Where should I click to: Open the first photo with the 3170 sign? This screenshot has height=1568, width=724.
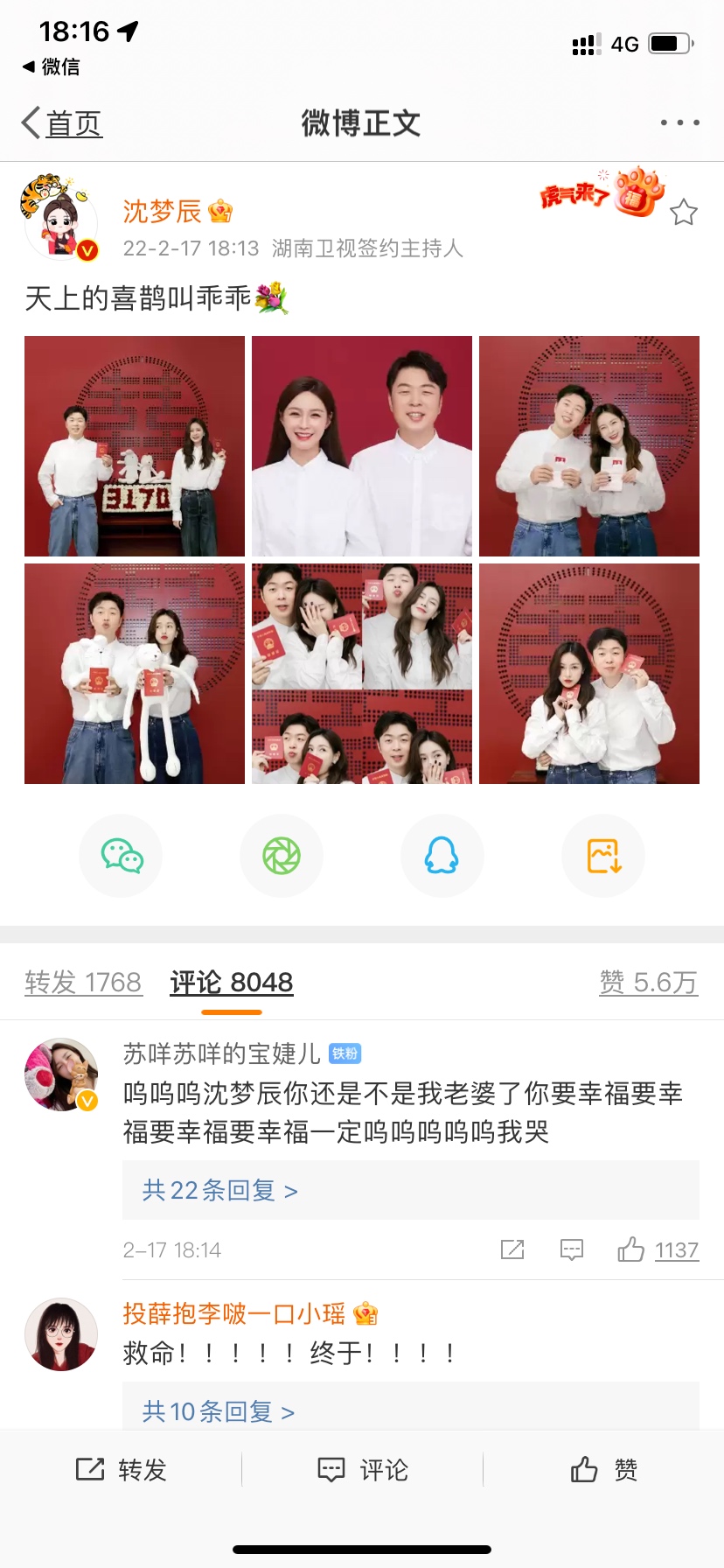(x=135, y=446)
